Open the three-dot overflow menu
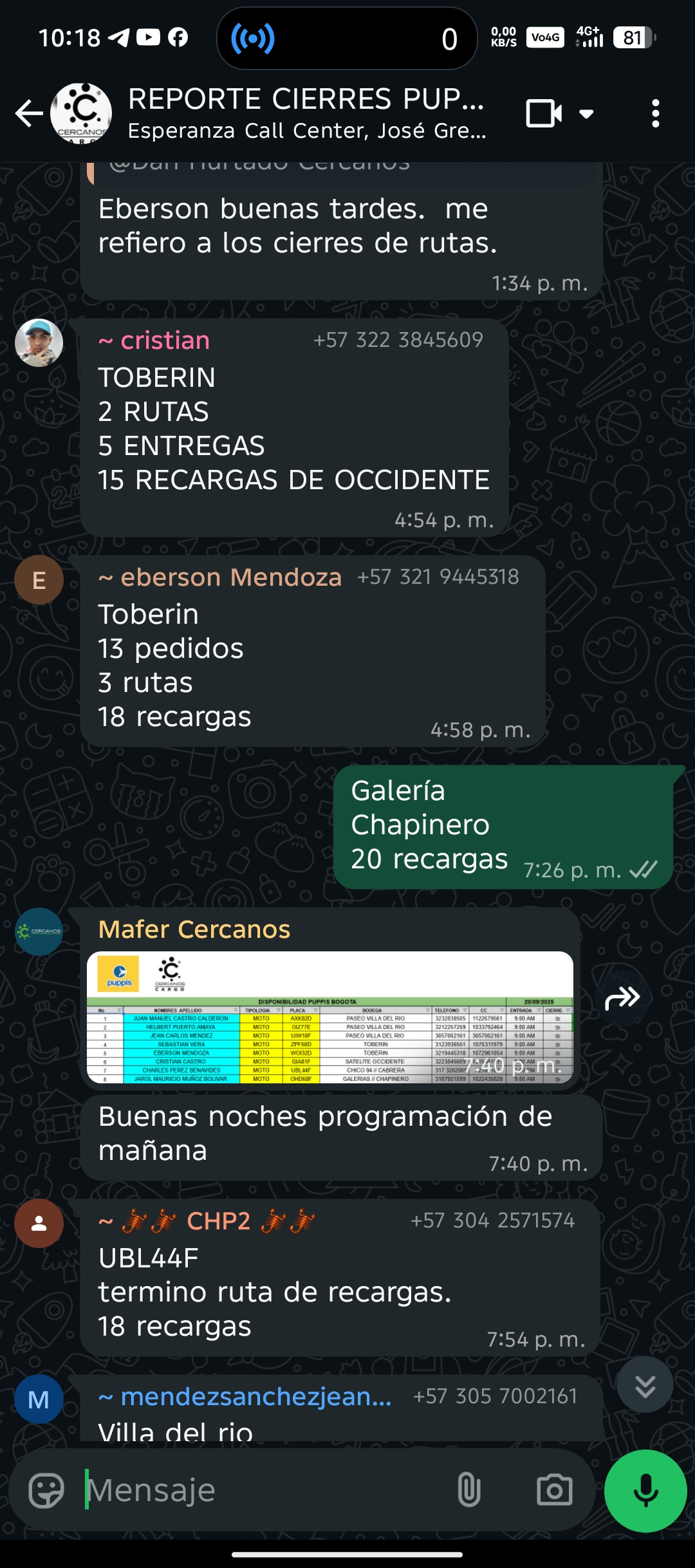 655,114
